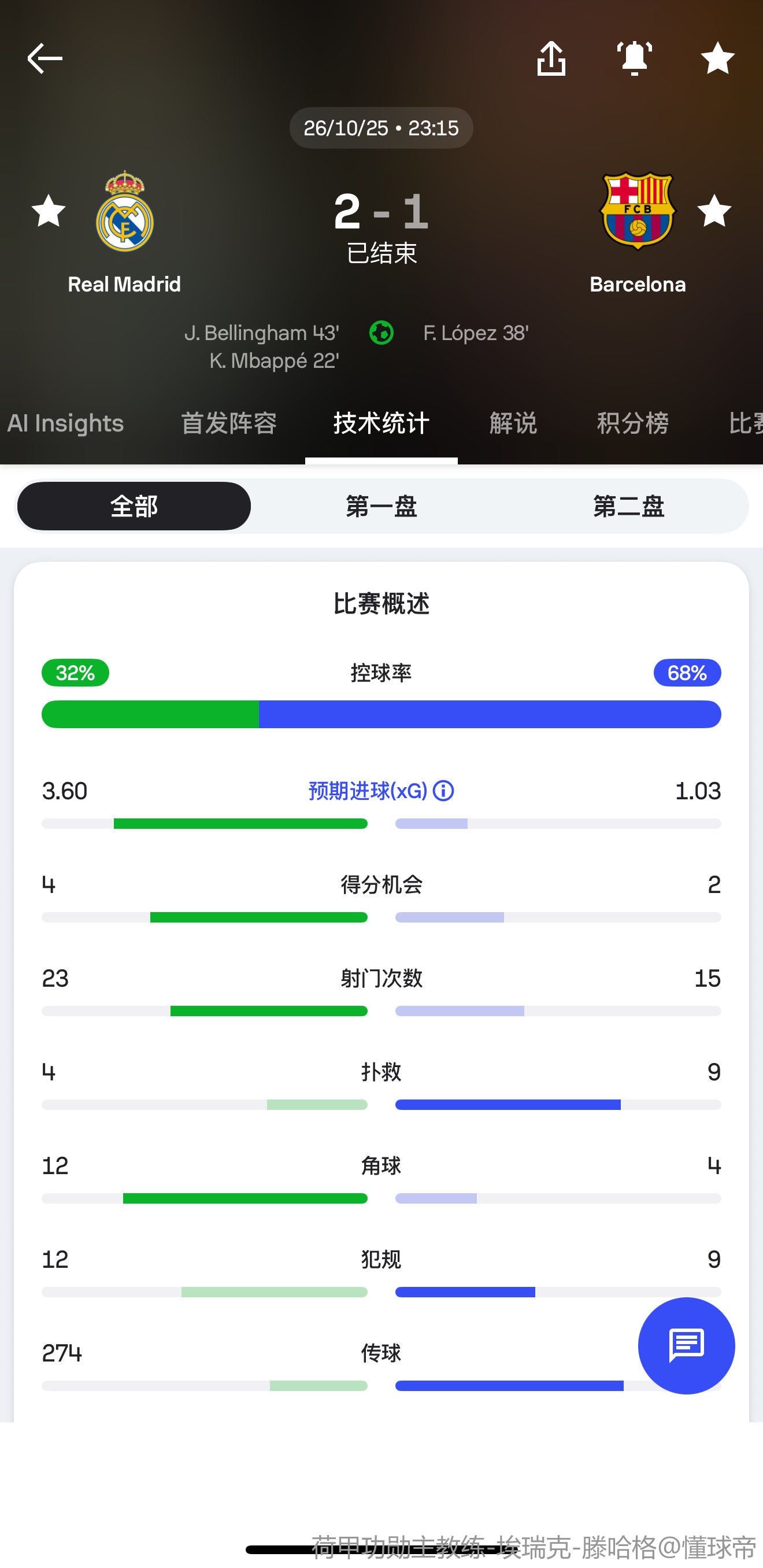The image size is (763, 1568).
Task: Switch to the 积分榜 tab
Action: [x=632, y=423]
